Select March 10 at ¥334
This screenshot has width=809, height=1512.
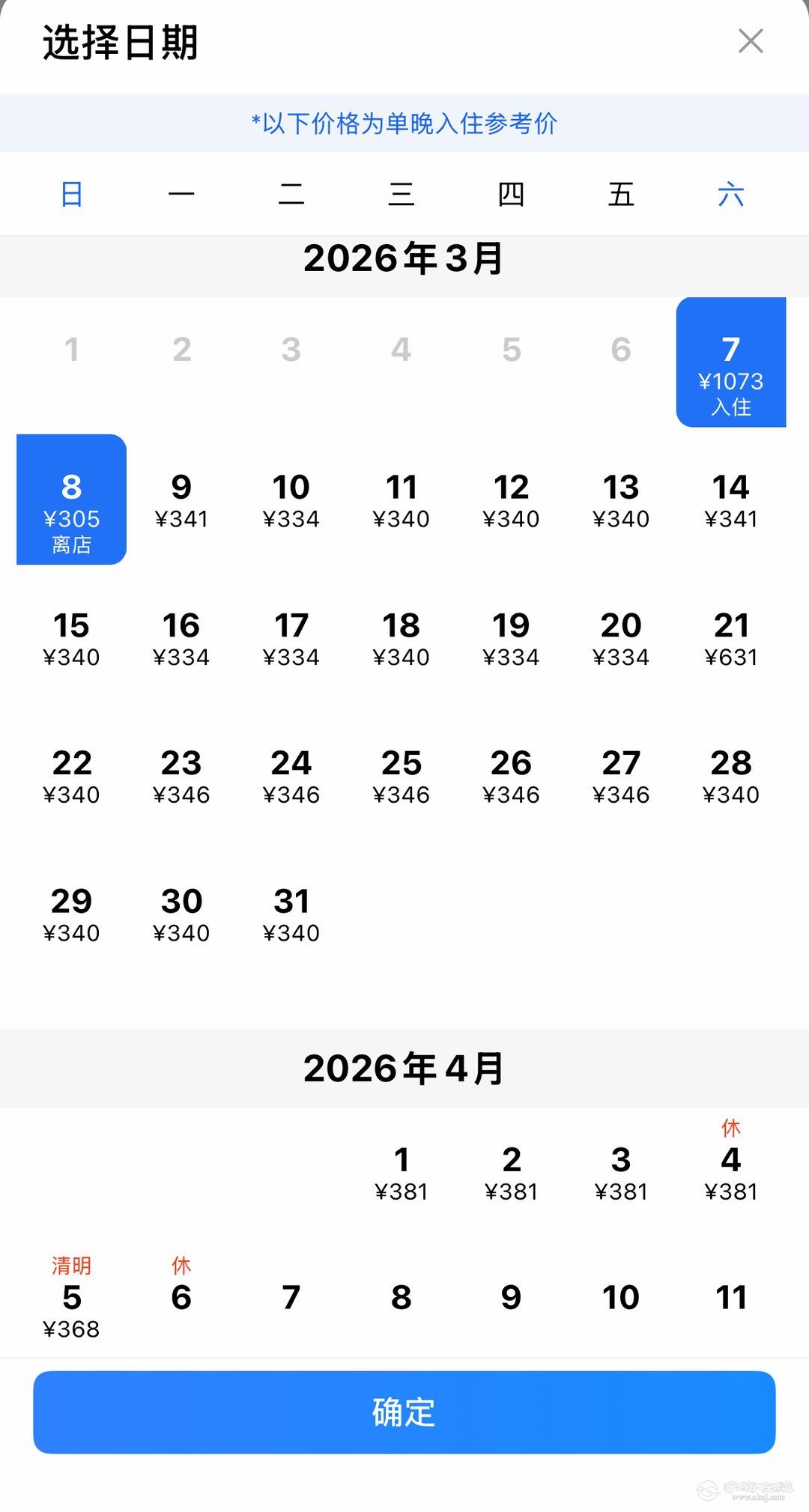pyautogui.click(x=291, y=500)
